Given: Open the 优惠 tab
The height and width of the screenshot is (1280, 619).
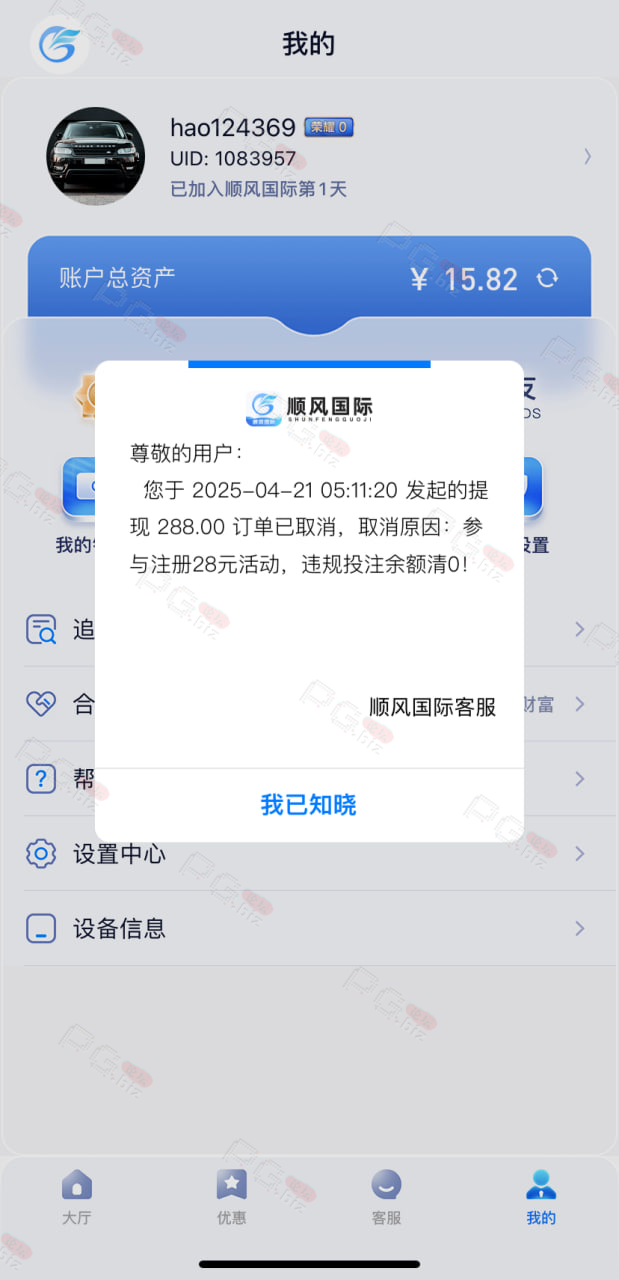Looking at the screenshot, I should 232,1198.
